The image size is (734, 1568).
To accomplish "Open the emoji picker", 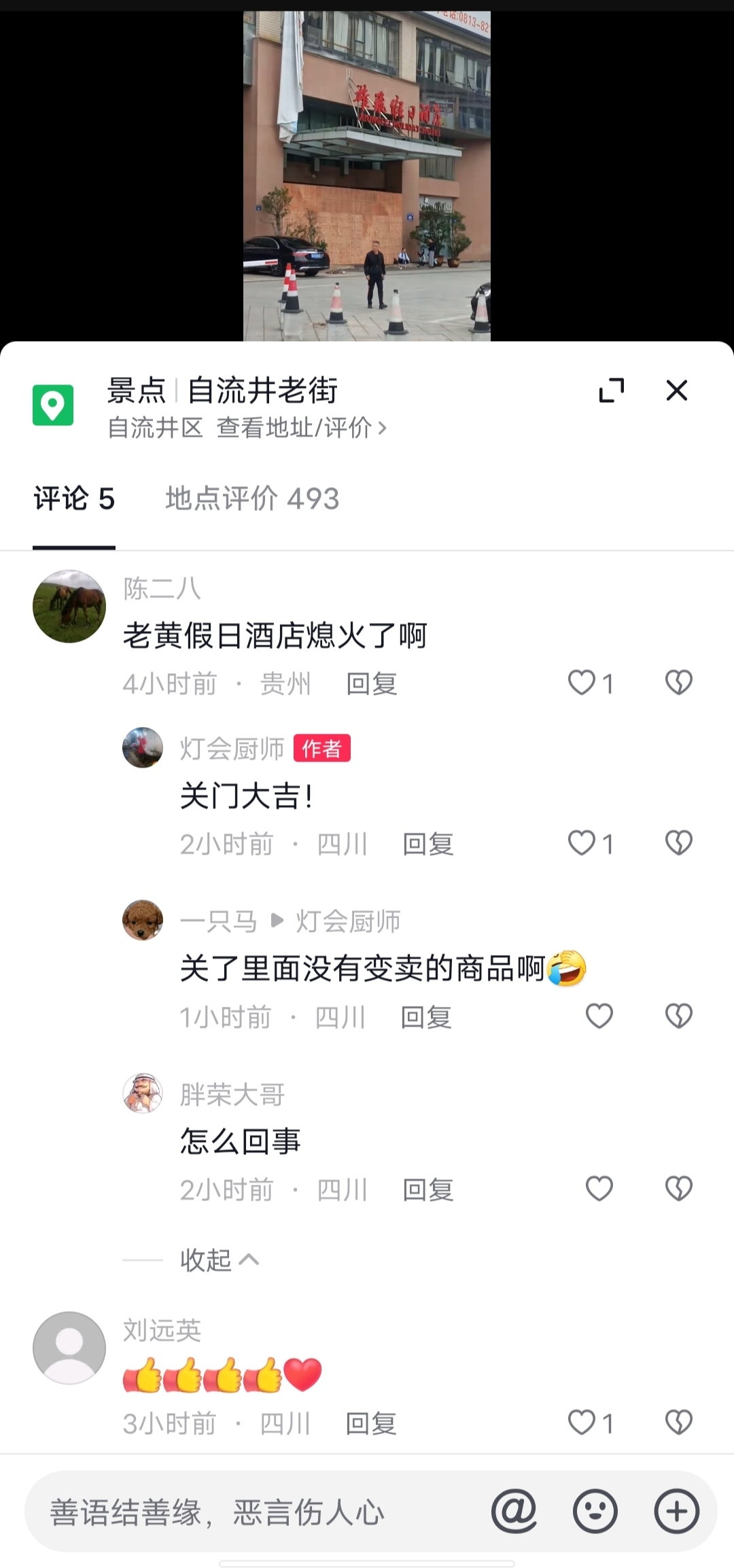I will click(x=595, y=1512).
